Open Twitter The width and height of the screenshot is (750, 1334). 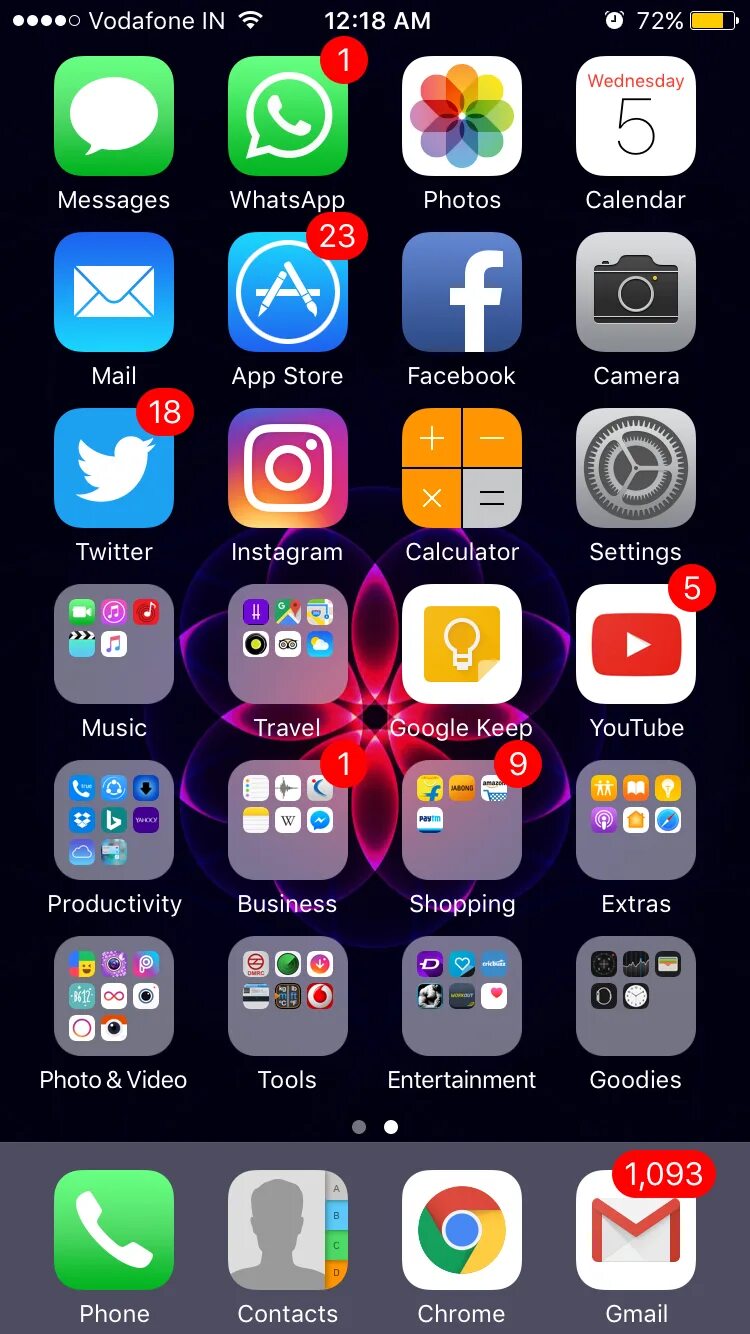pyautogui.click(x=114, y=468)
